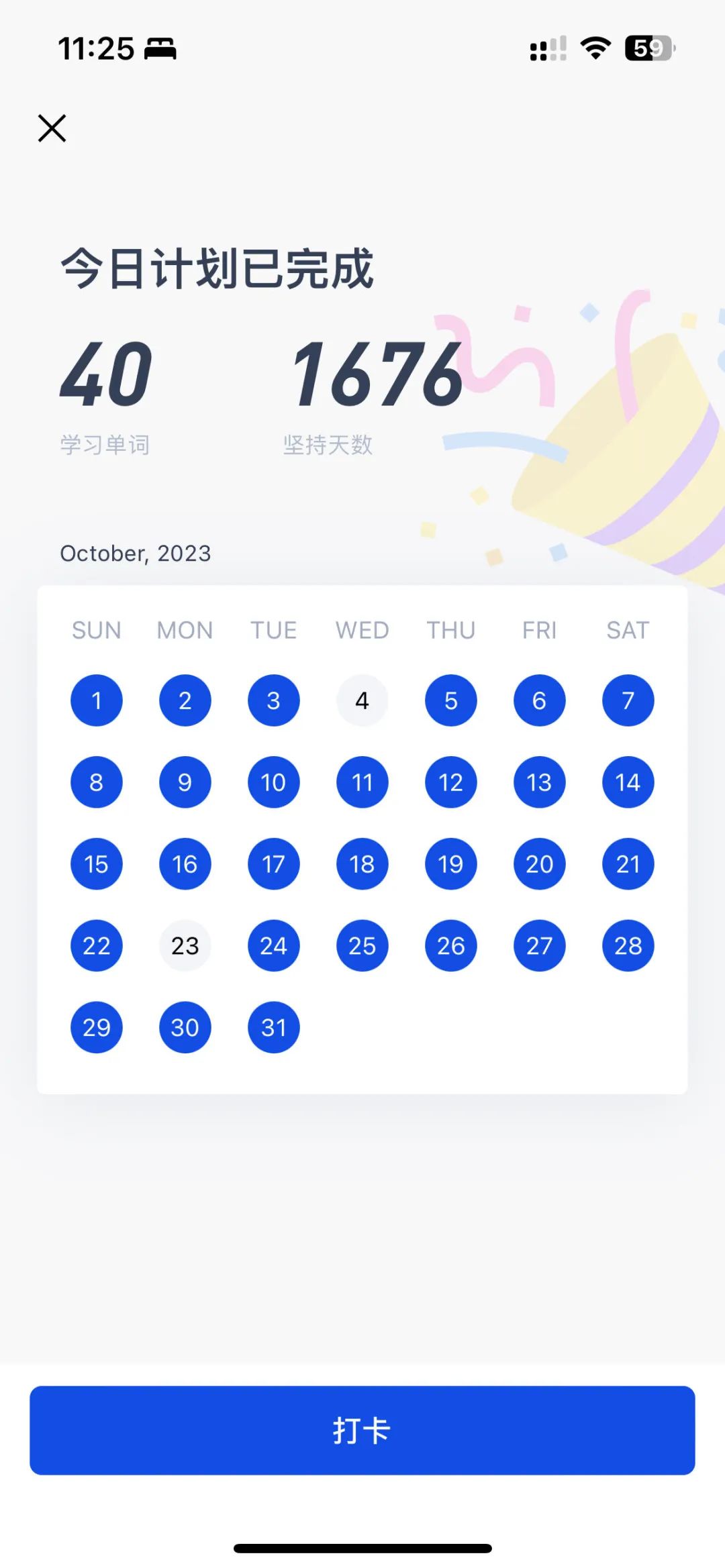
Task: Tap the 打卡 check-in button
Action: [362, 1430]
